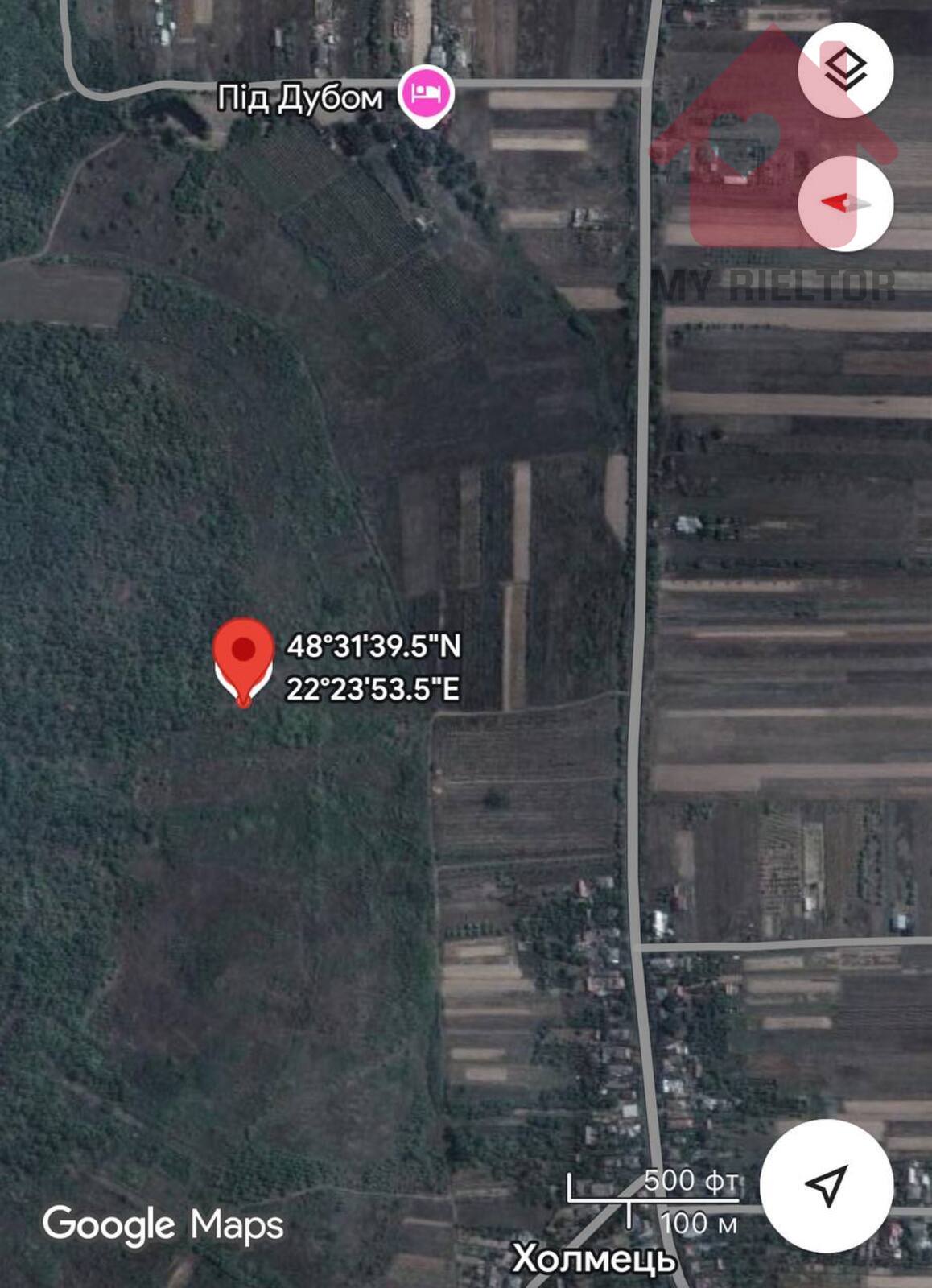Open the map layers selector
The image size is (932, 1288).
(x=845, y=70)
